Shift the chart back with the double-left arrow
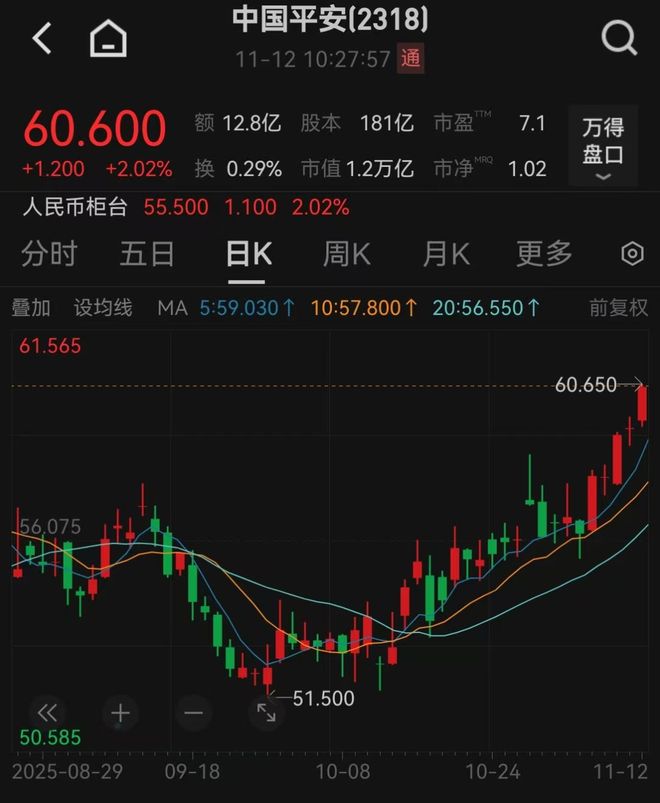Screen dimensions: 660x803 47,713
